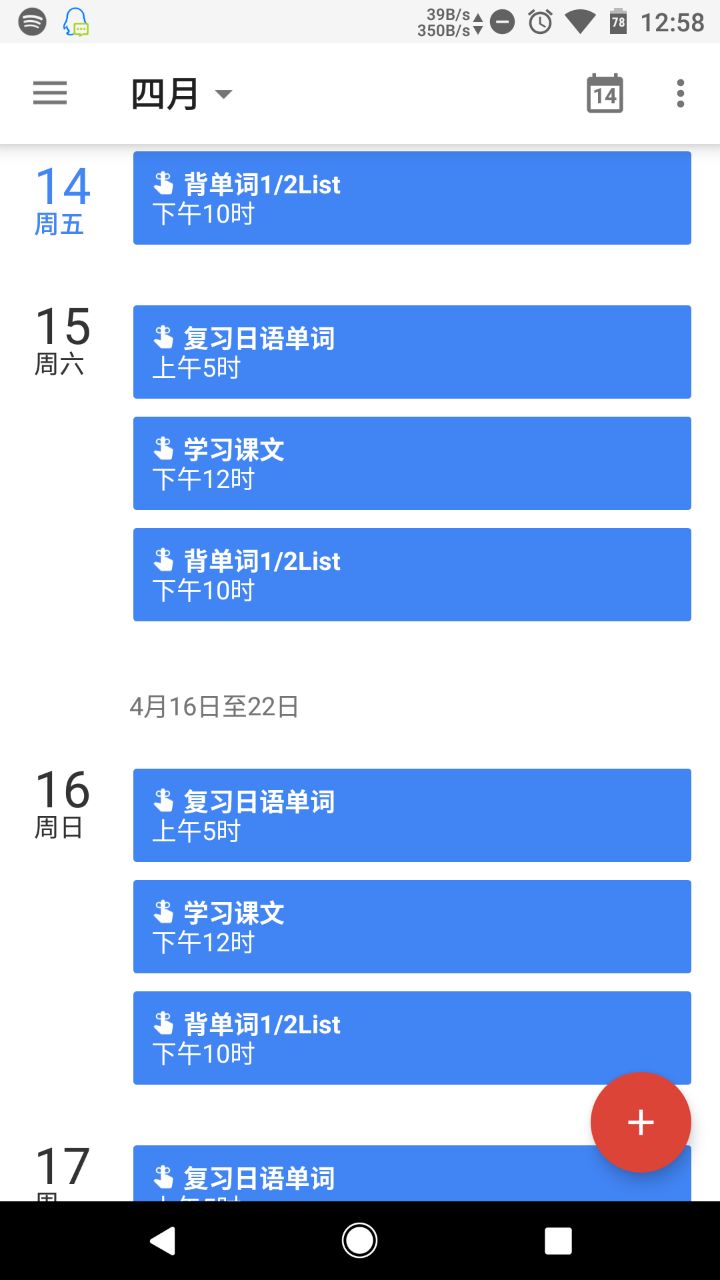Jump to today via calendar icon
Image resolution: width=720 pixels, height=1280 pixels.
(x=604, y=94)
